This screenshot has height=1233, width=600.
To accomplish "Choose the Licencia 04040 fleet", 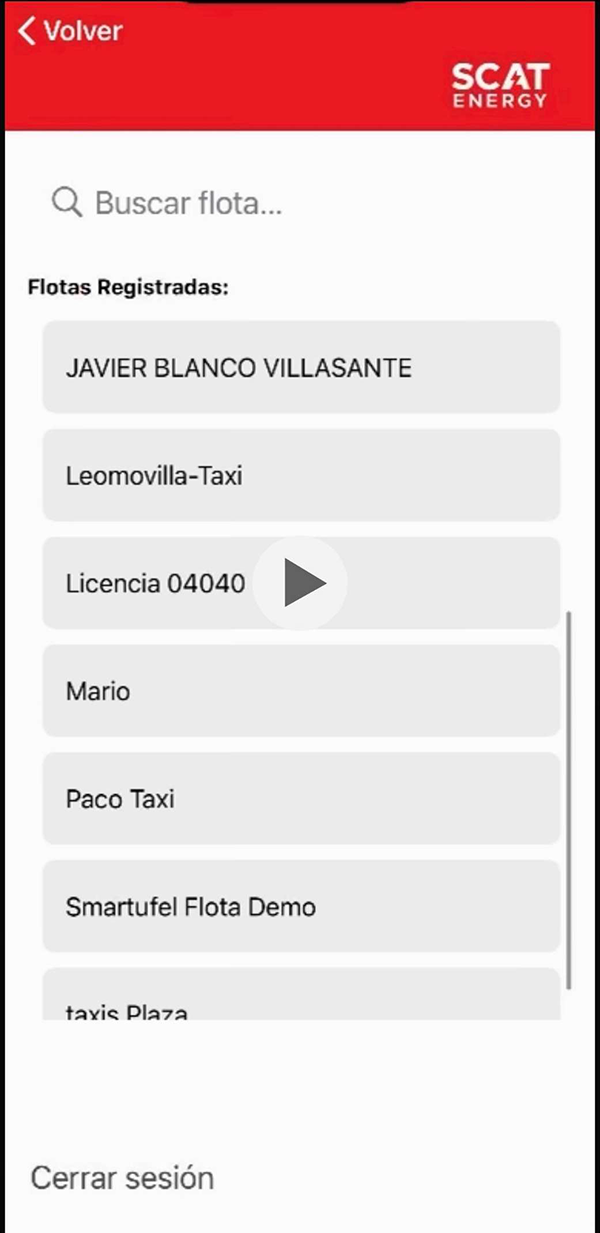I will pos(301,583).
